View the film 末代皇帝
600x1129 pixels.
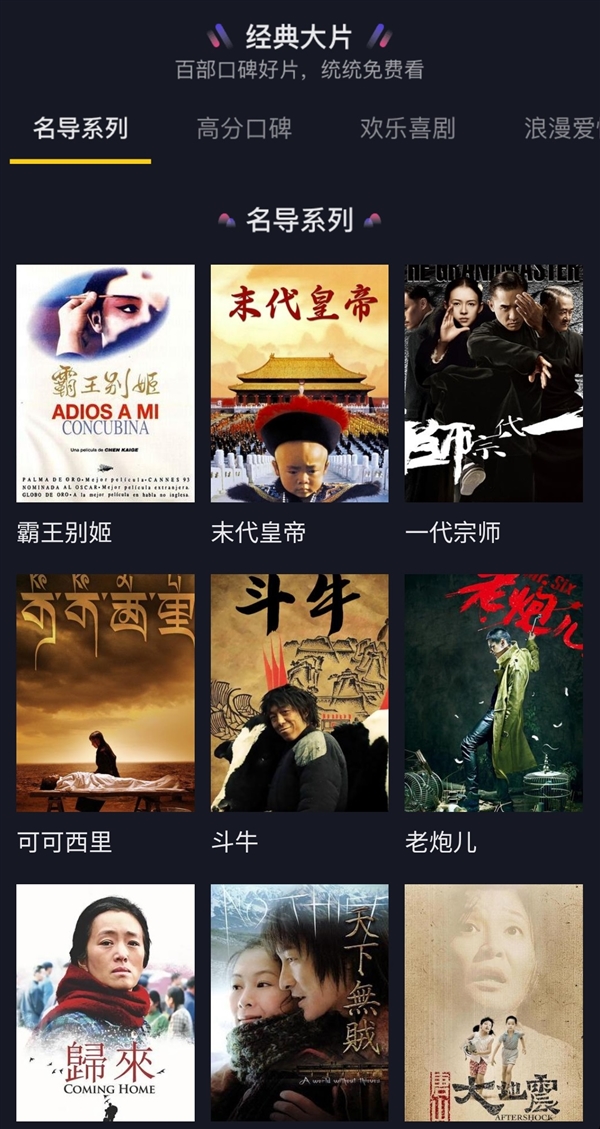pyautogui.click(x=299, y=383)
